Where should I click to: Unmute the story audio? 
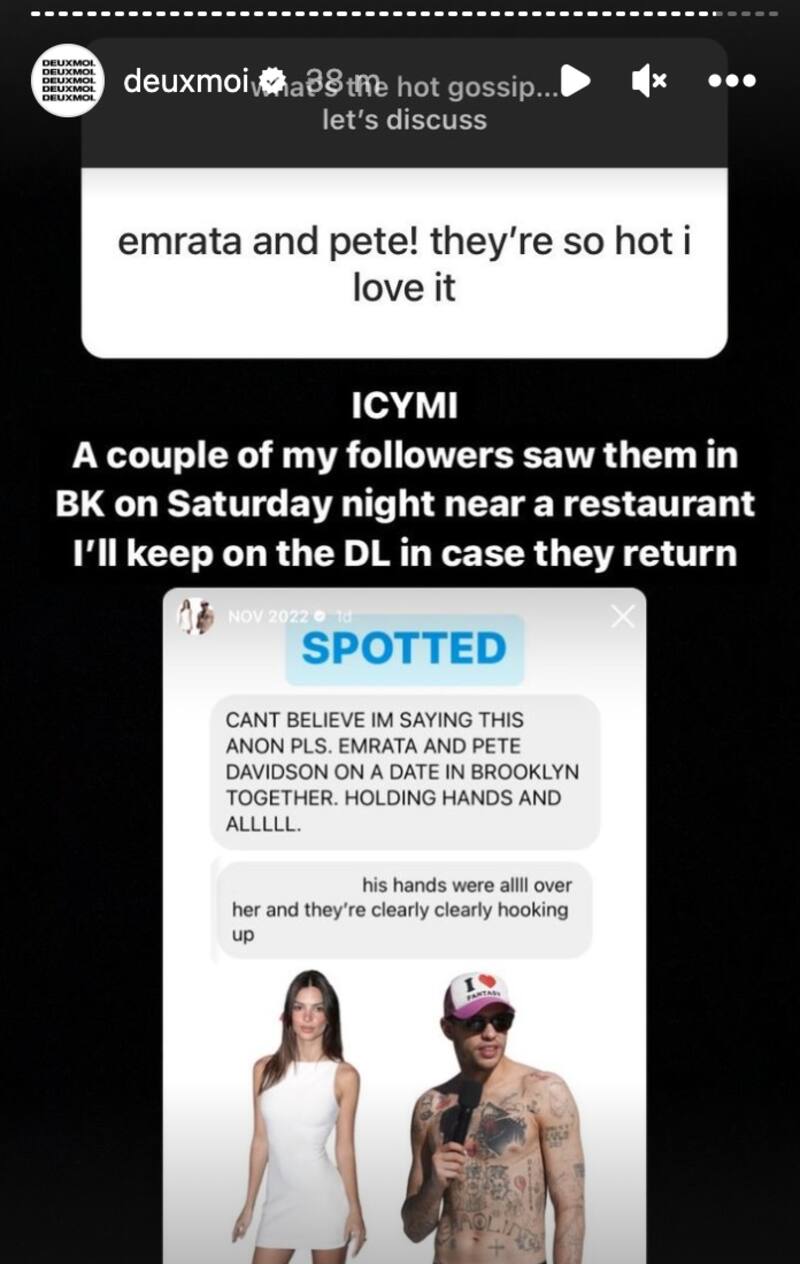[x=649, y=82]
